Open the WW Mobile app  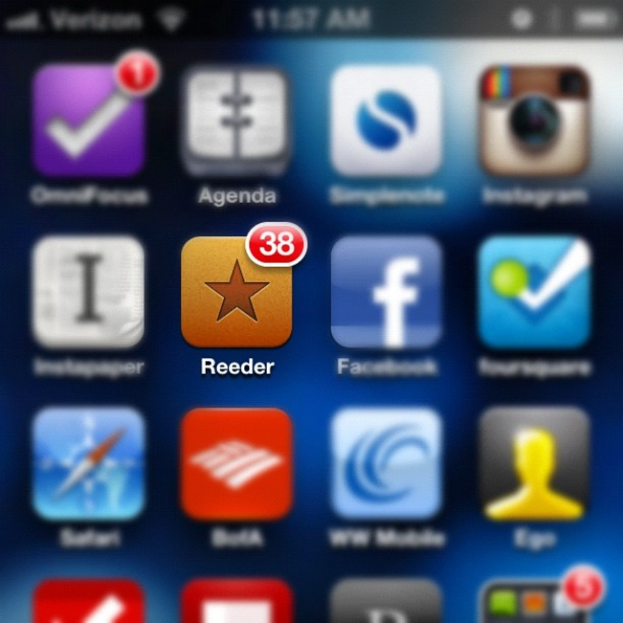click(x=386, y=463)
